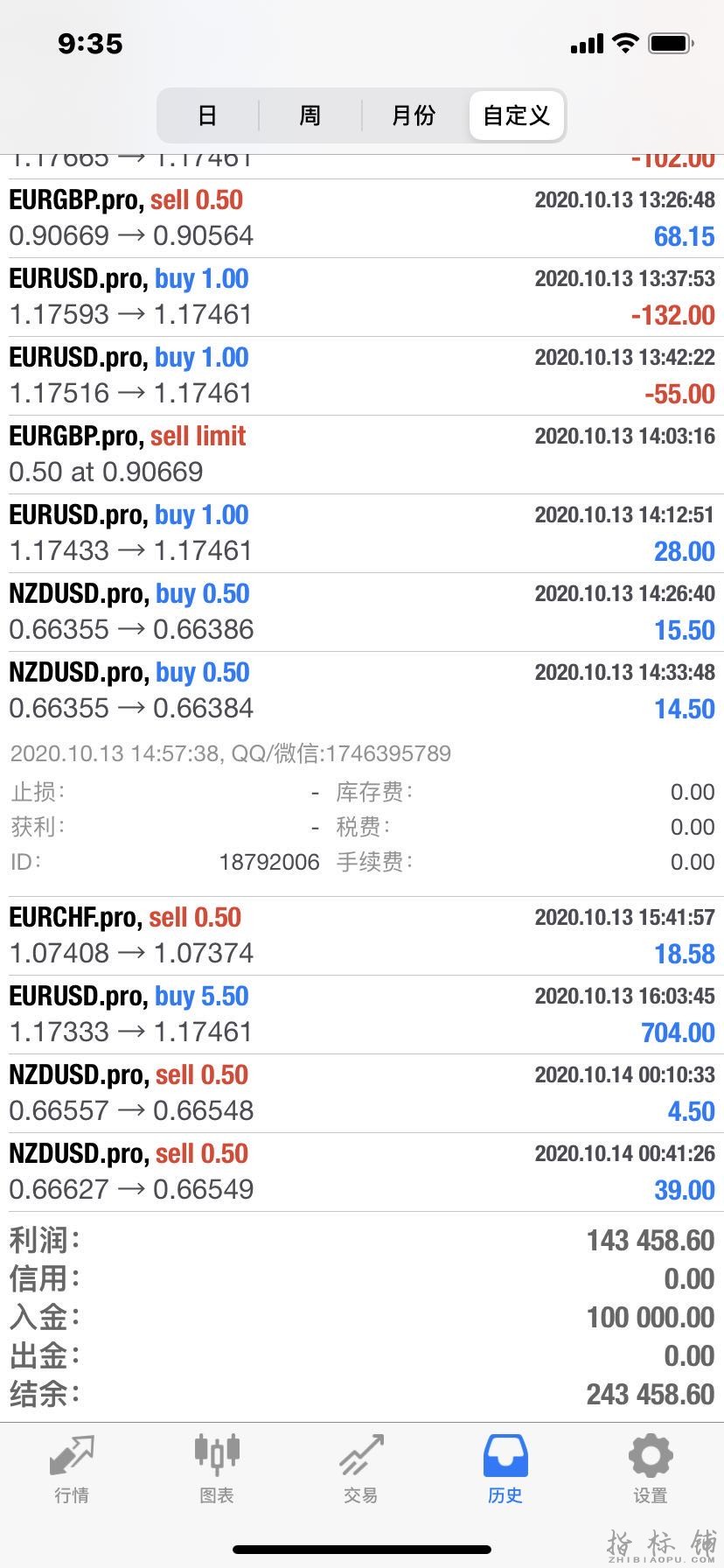The image size is (724, 1568).
Task: Open the 设置 settings tab
Action: [x=651, y=1469]
